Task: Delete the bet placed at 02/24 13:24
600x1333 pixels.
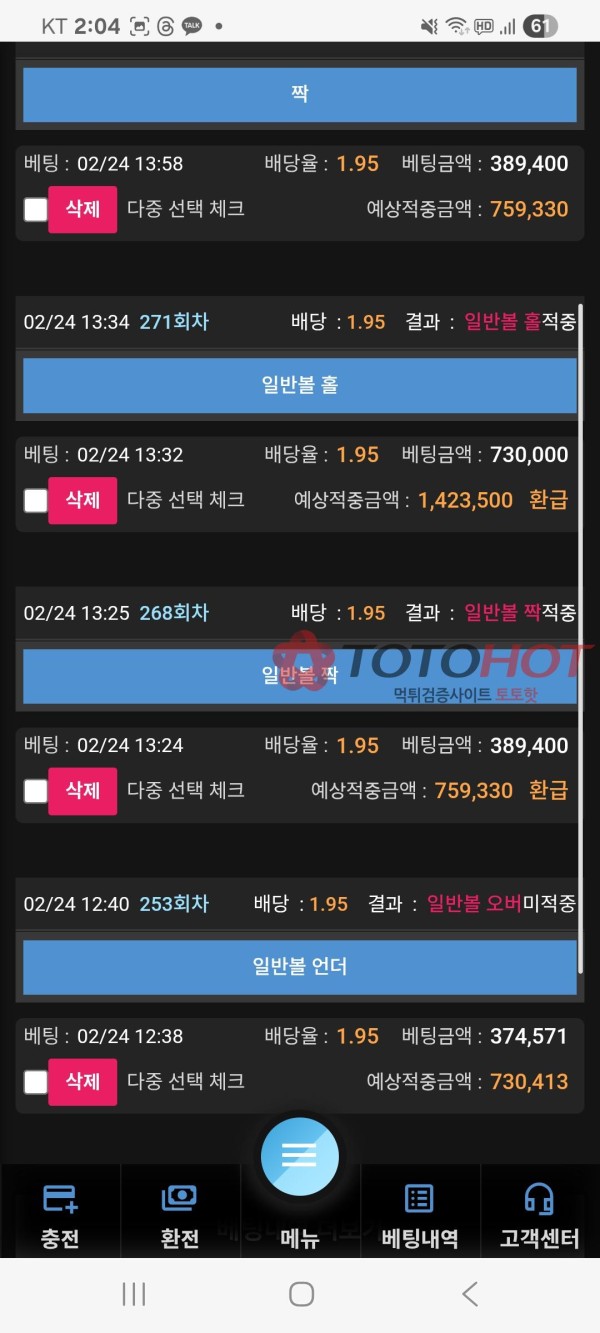Action: (82, 791)
